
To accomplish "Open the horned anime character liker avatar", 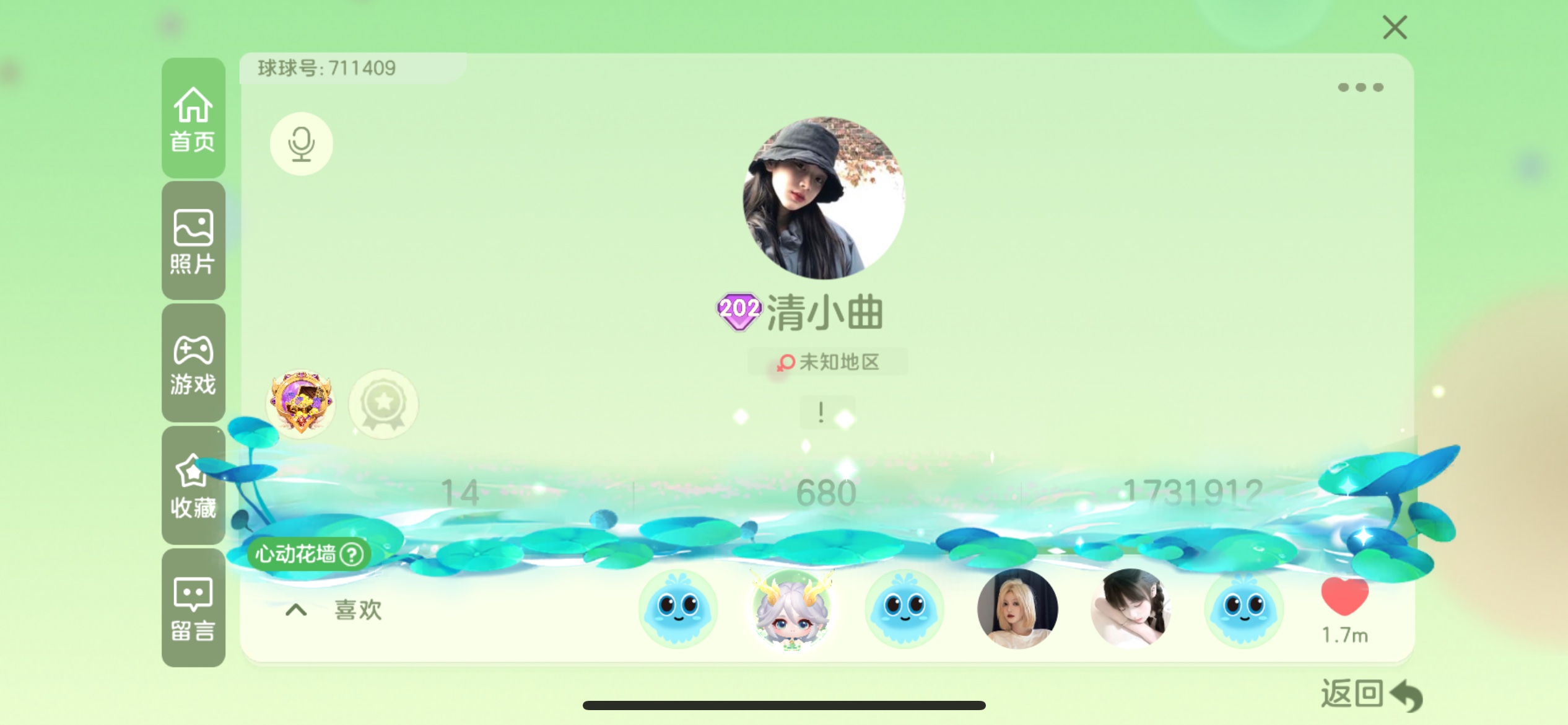I will 791,609.
